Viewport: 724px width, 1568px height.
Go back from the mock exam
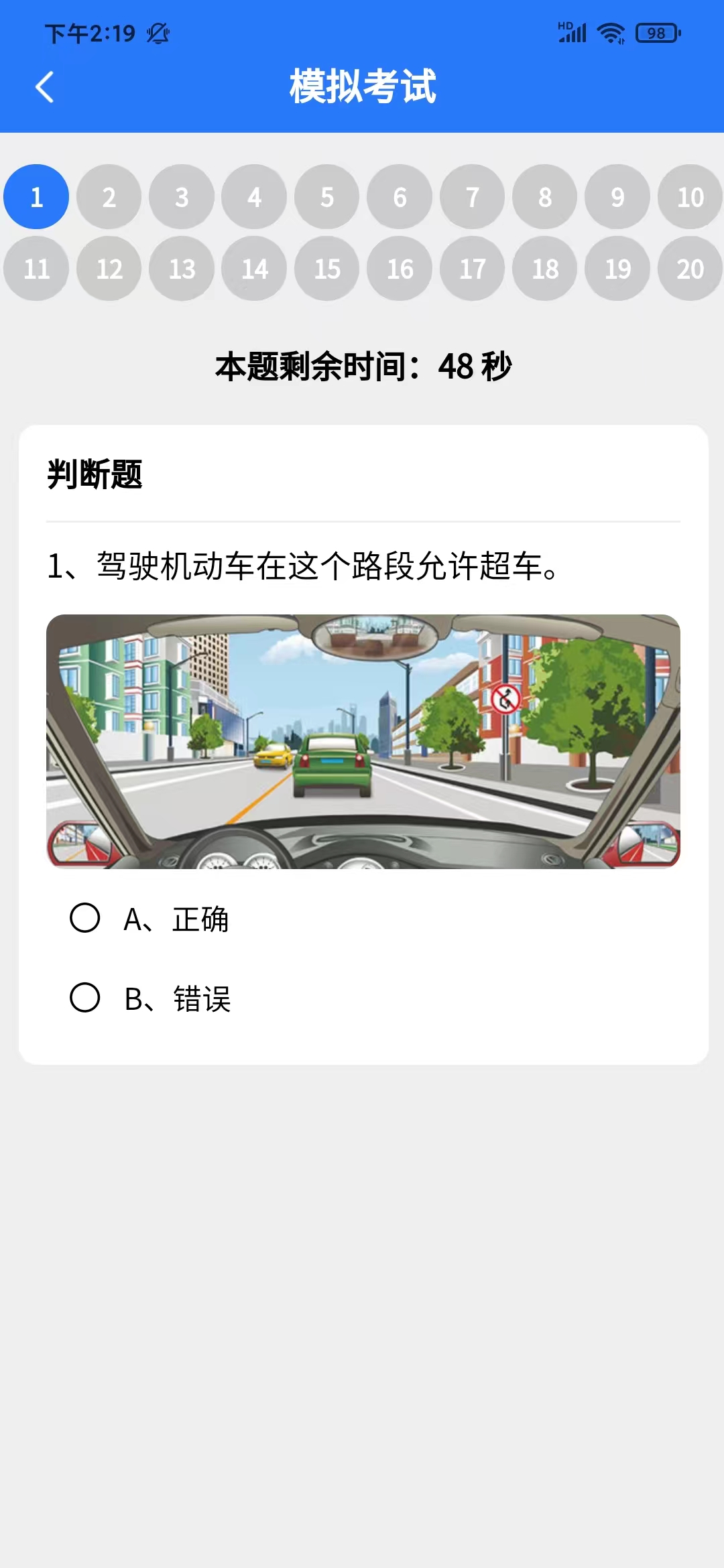click(44, 87)
